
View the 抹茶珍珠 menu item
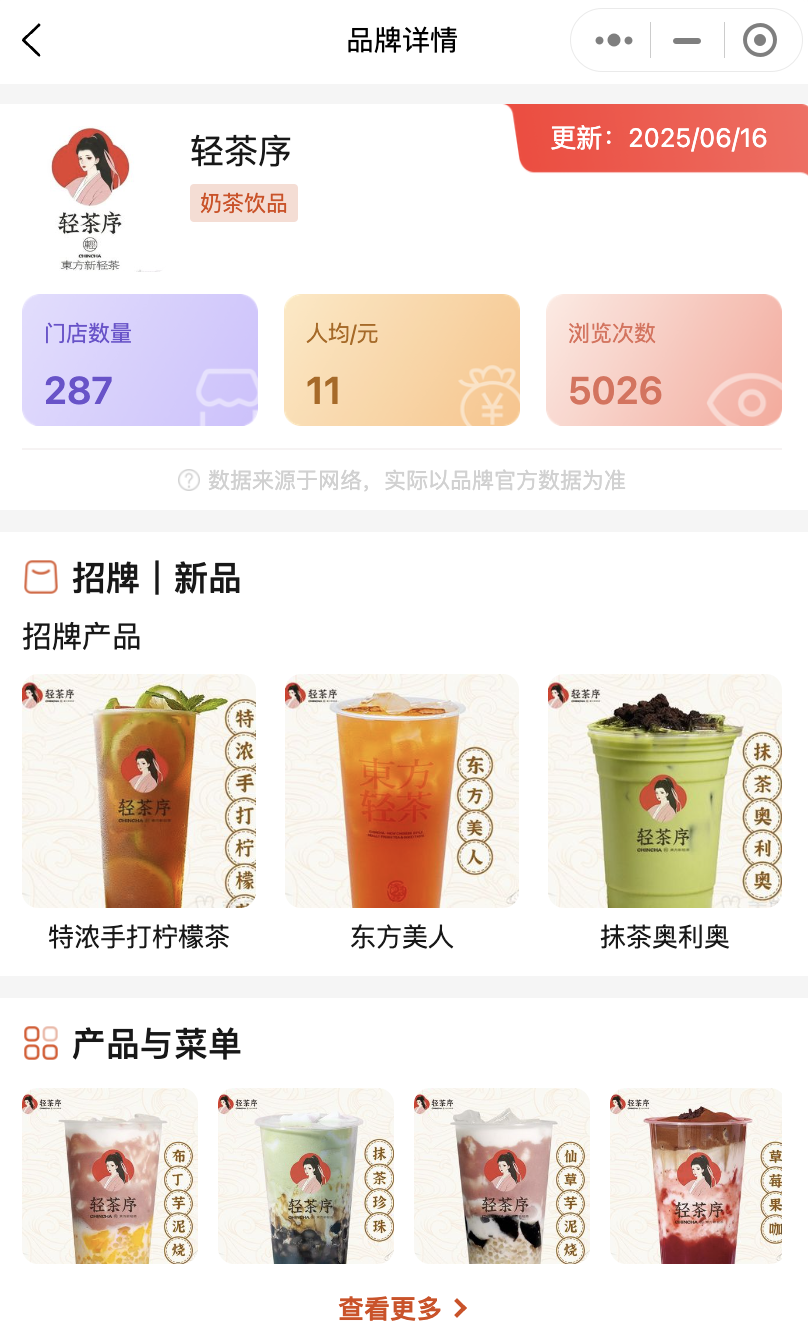(x=306, y=1175)
